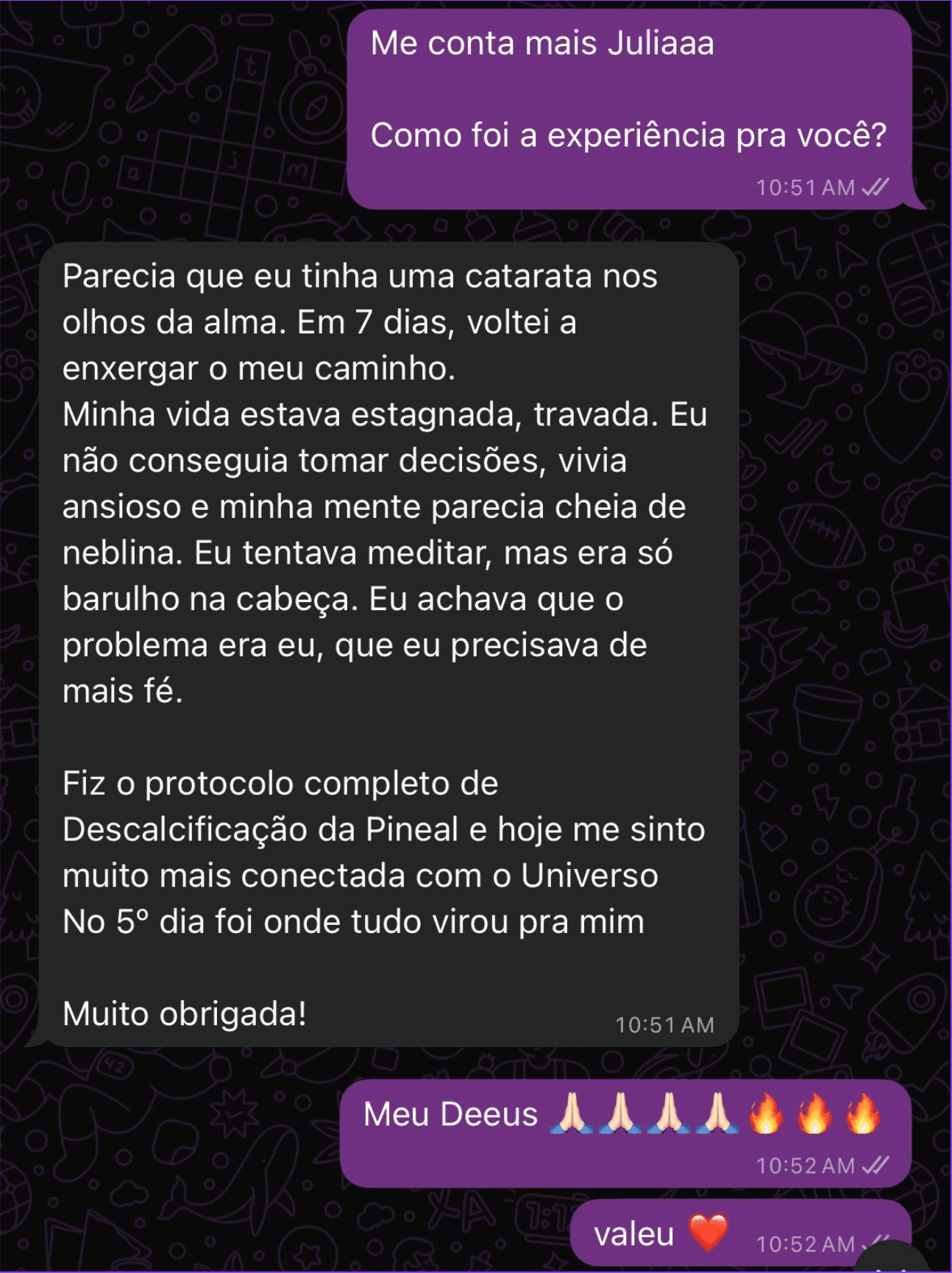This screenshot has height=1273, width=952.
Task: Click the read receipt checkmarks on 'Me conta mais Juliaaa'
Action: coord(876,186)
